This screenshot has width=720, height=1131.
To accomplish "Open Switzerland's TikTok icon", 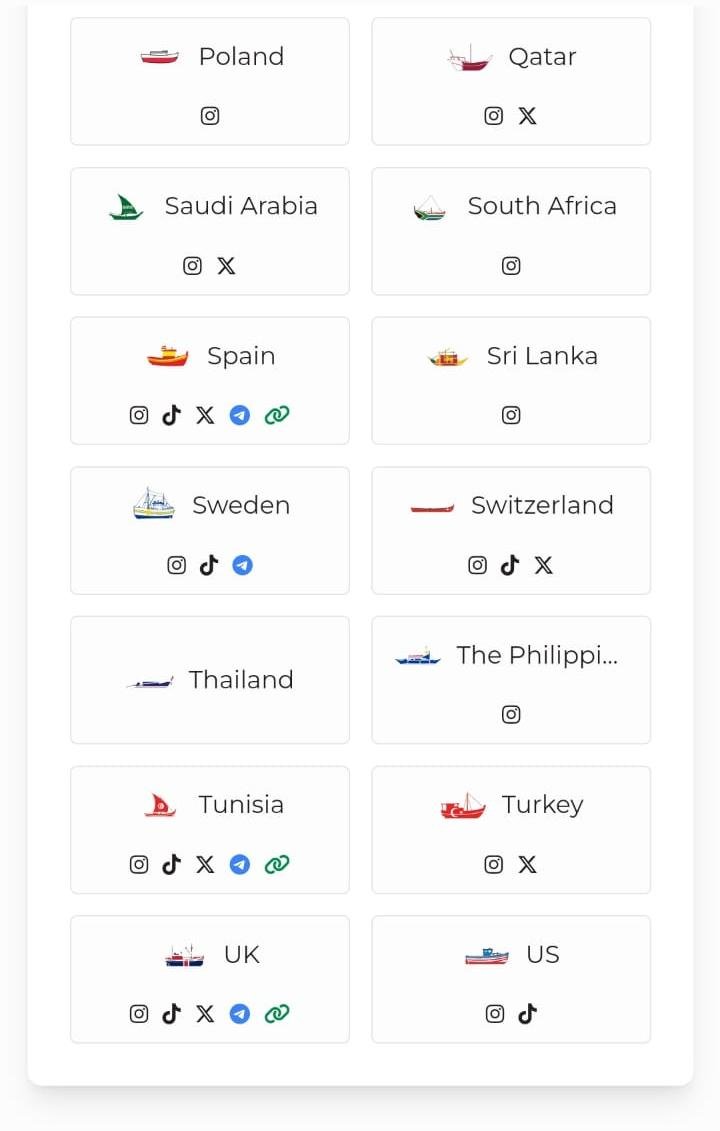I will tap(510, 565).
